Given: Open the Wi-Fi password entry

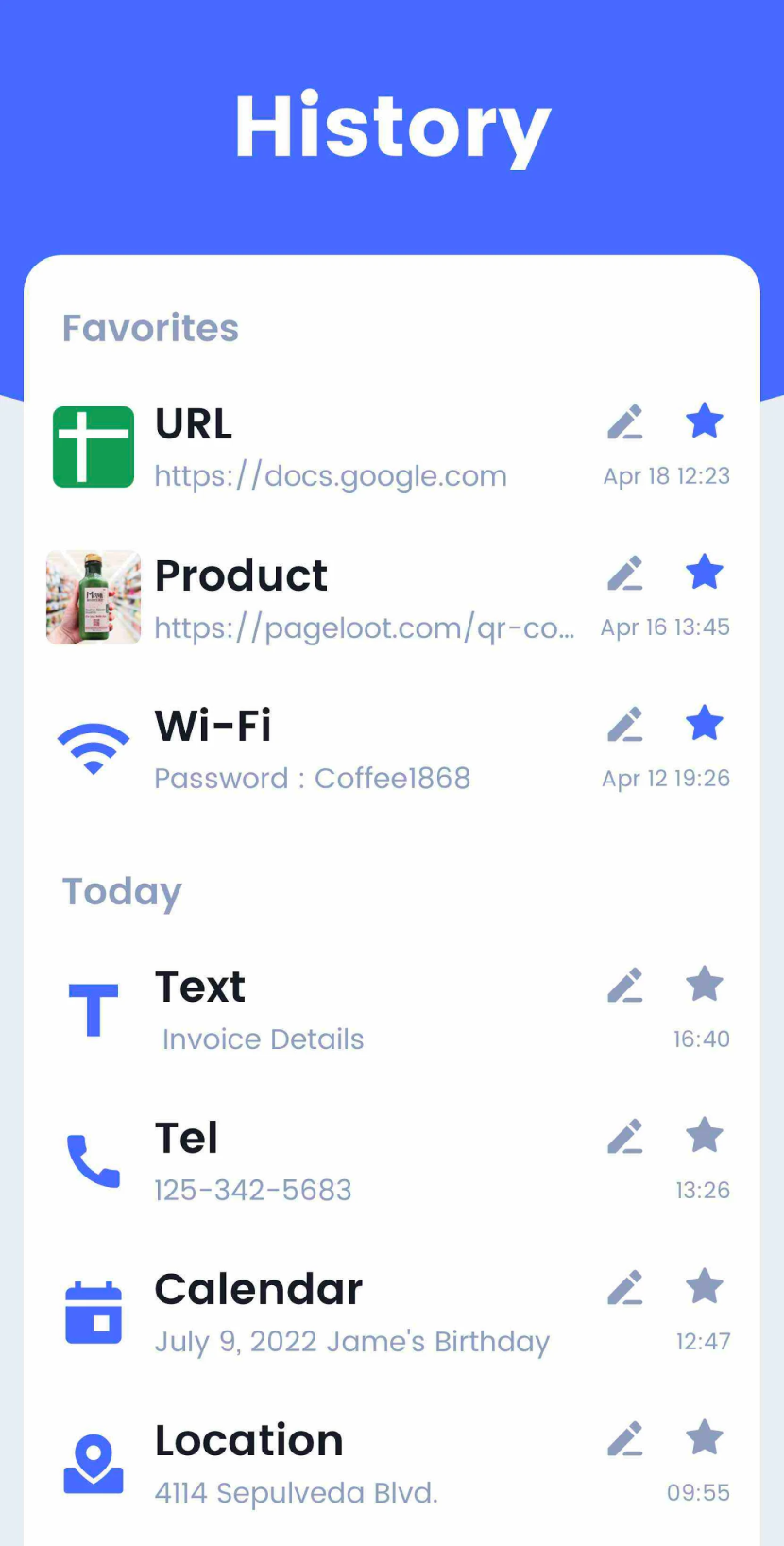Looking at the screenshot, I should (312, 751).
